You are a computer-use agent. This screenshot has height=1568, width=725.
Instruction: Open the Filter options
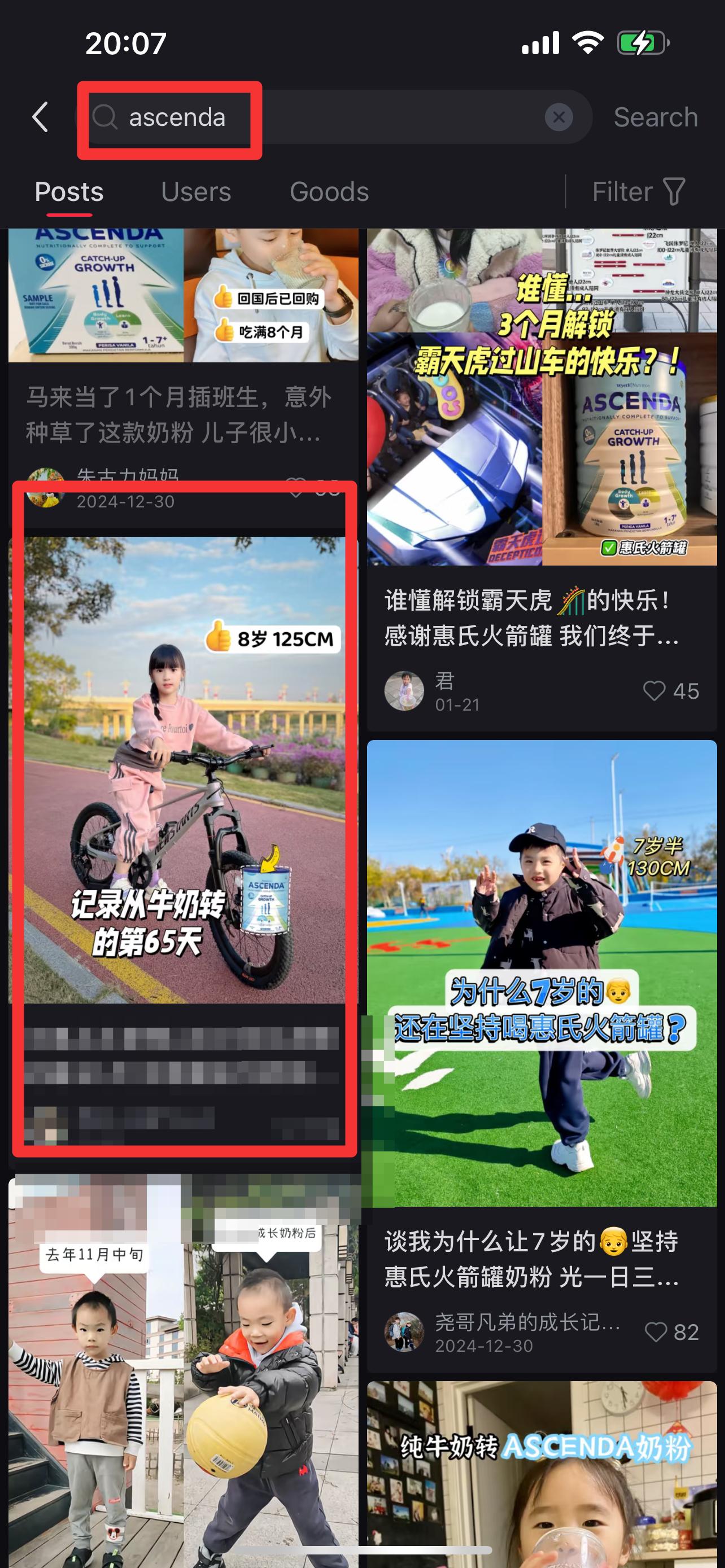pyautogui.click(x=639, y=192)
